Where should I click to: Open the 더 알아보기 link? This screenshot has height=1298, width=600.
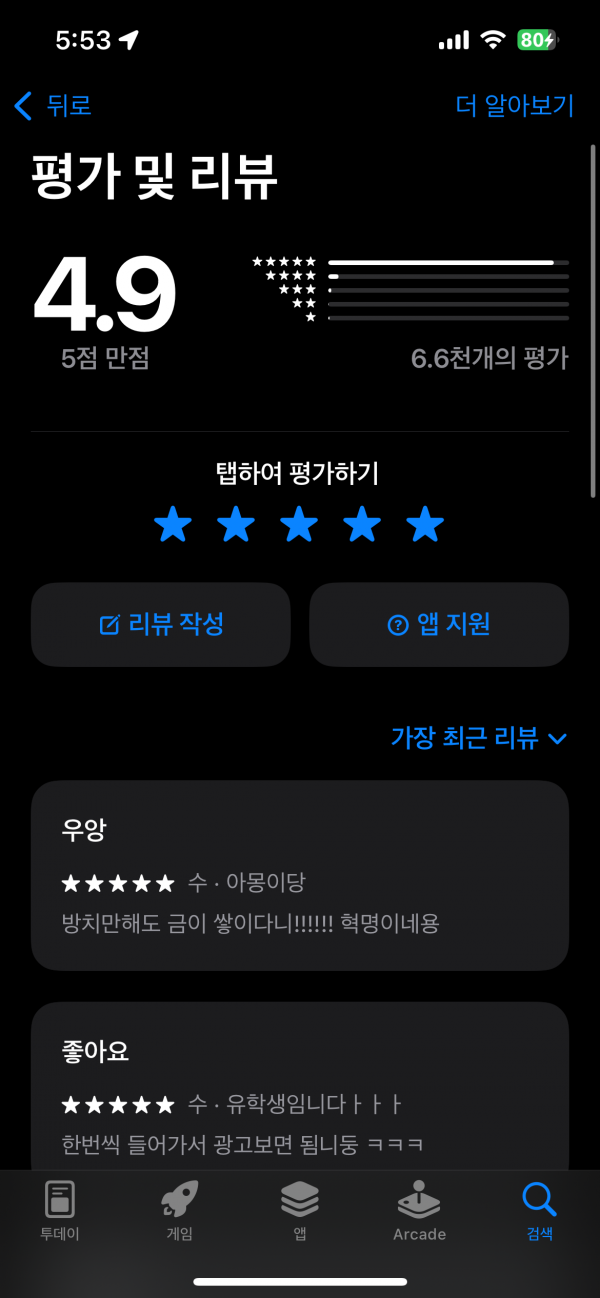515,105
